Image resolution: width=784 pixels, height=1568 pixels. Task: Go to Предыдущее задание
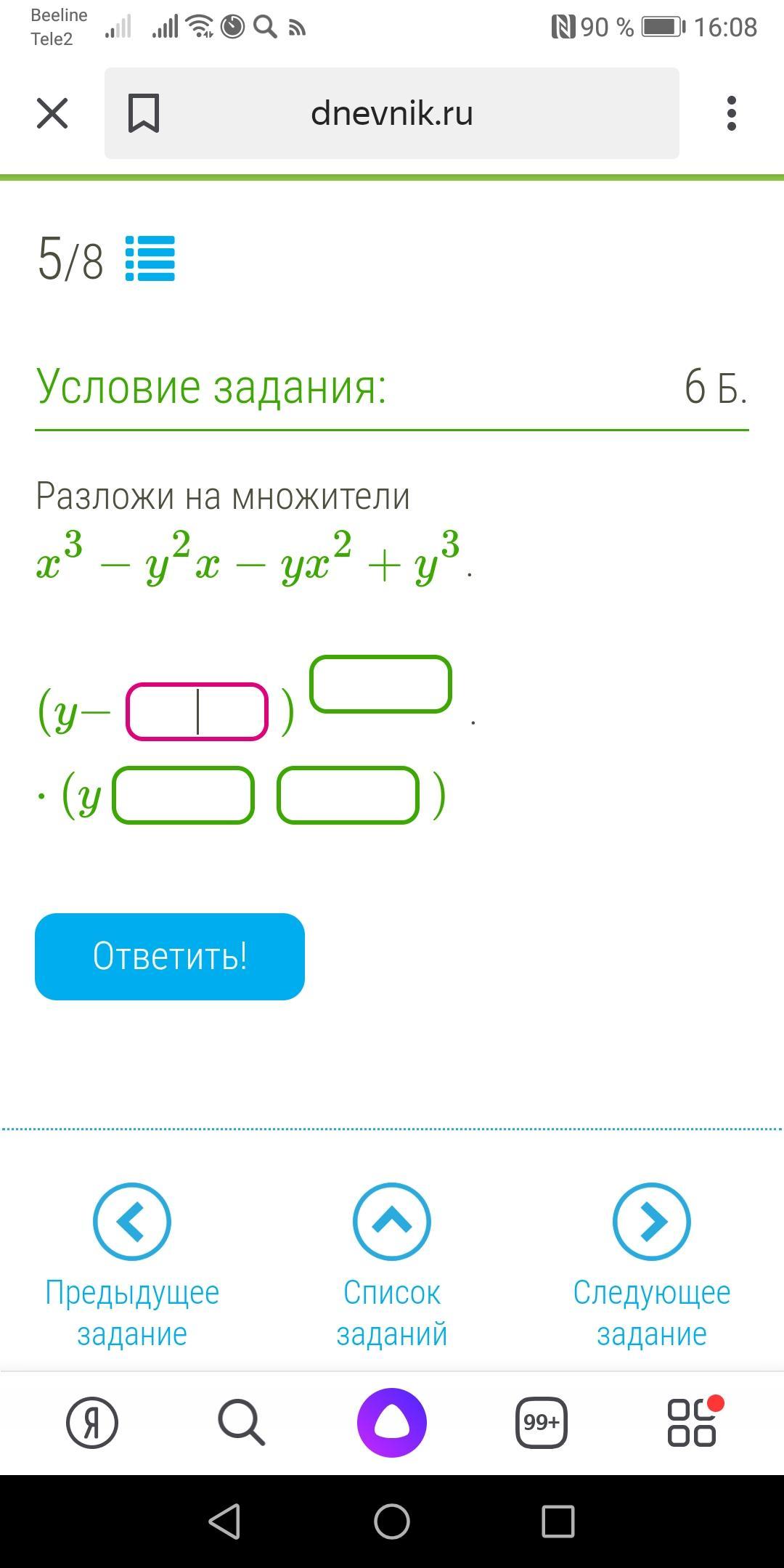(x=132, y=1267)
